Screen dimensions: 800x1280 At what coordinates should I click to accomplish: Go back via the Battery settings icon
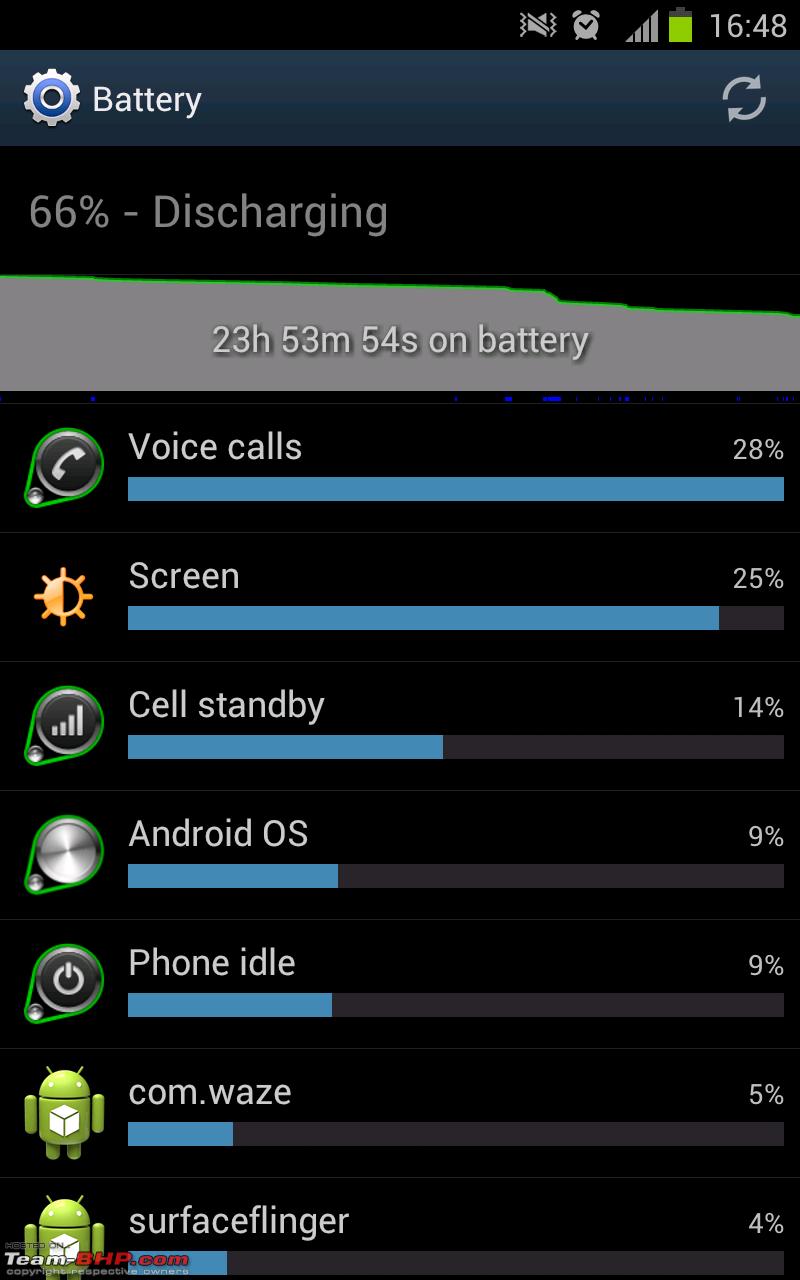coord(50,99)
